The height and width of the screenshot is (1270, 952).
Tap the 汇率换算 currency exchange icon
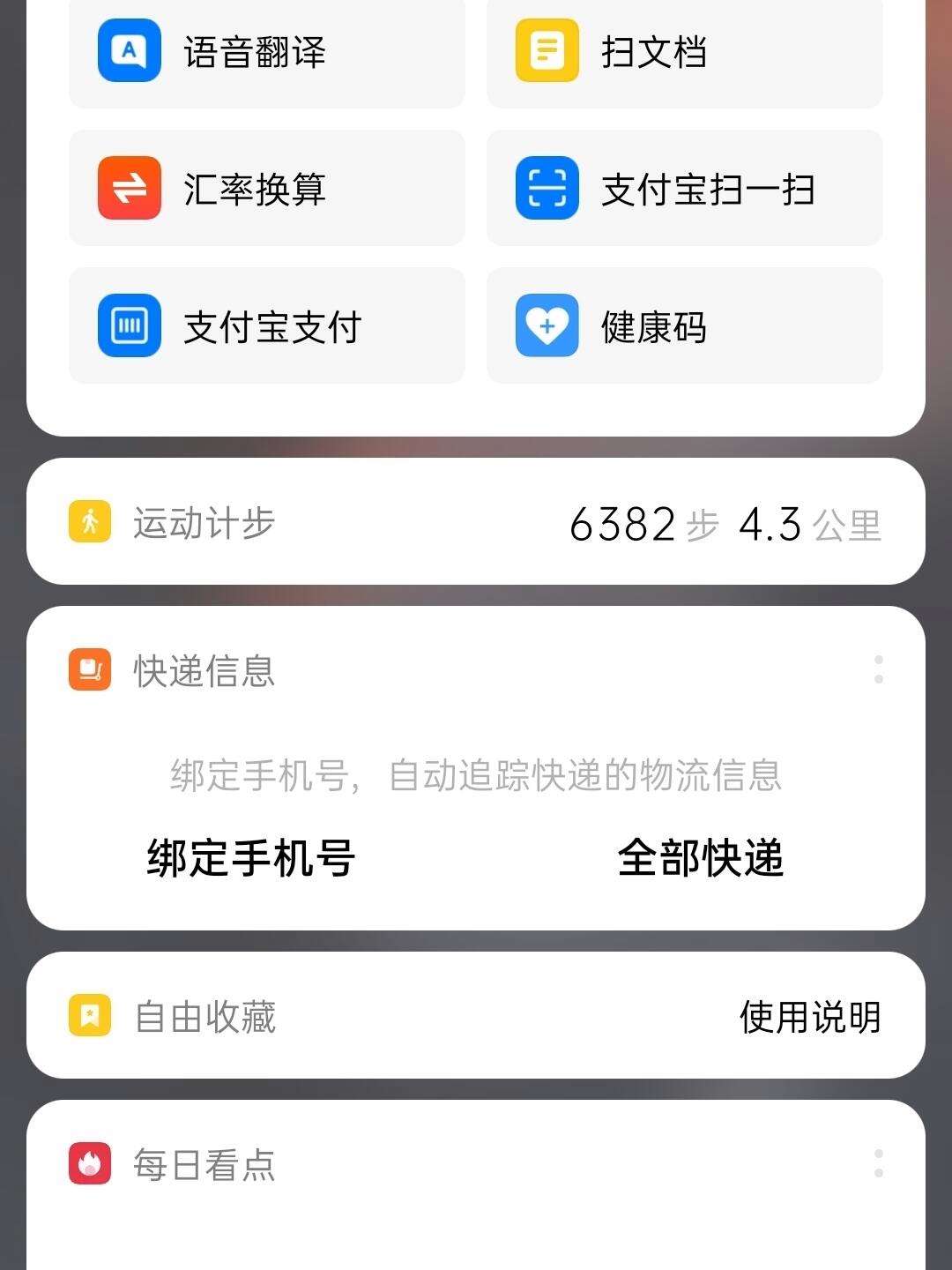(x=129, y=188)
